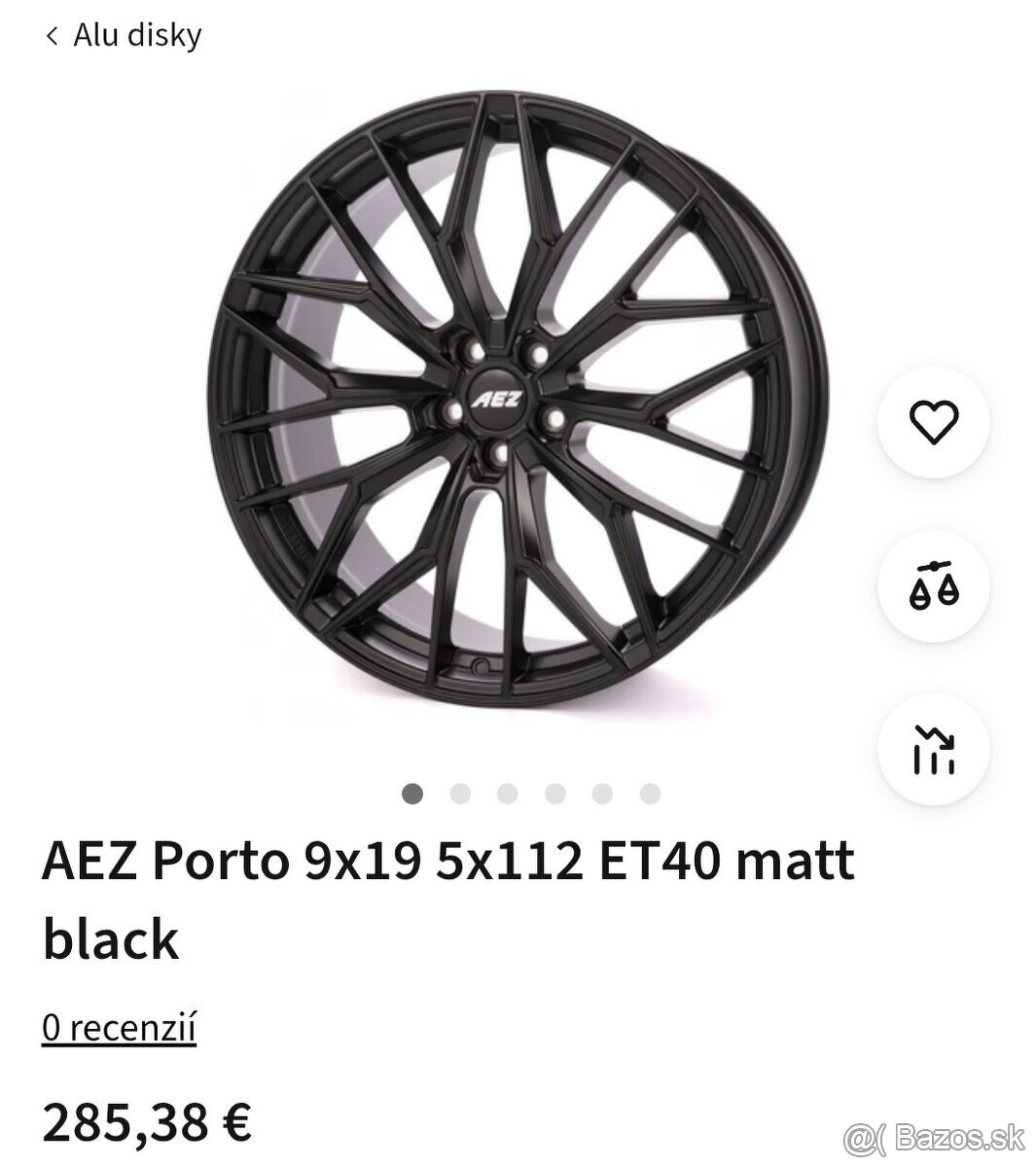Go back using the left chevron arrow

52,35
